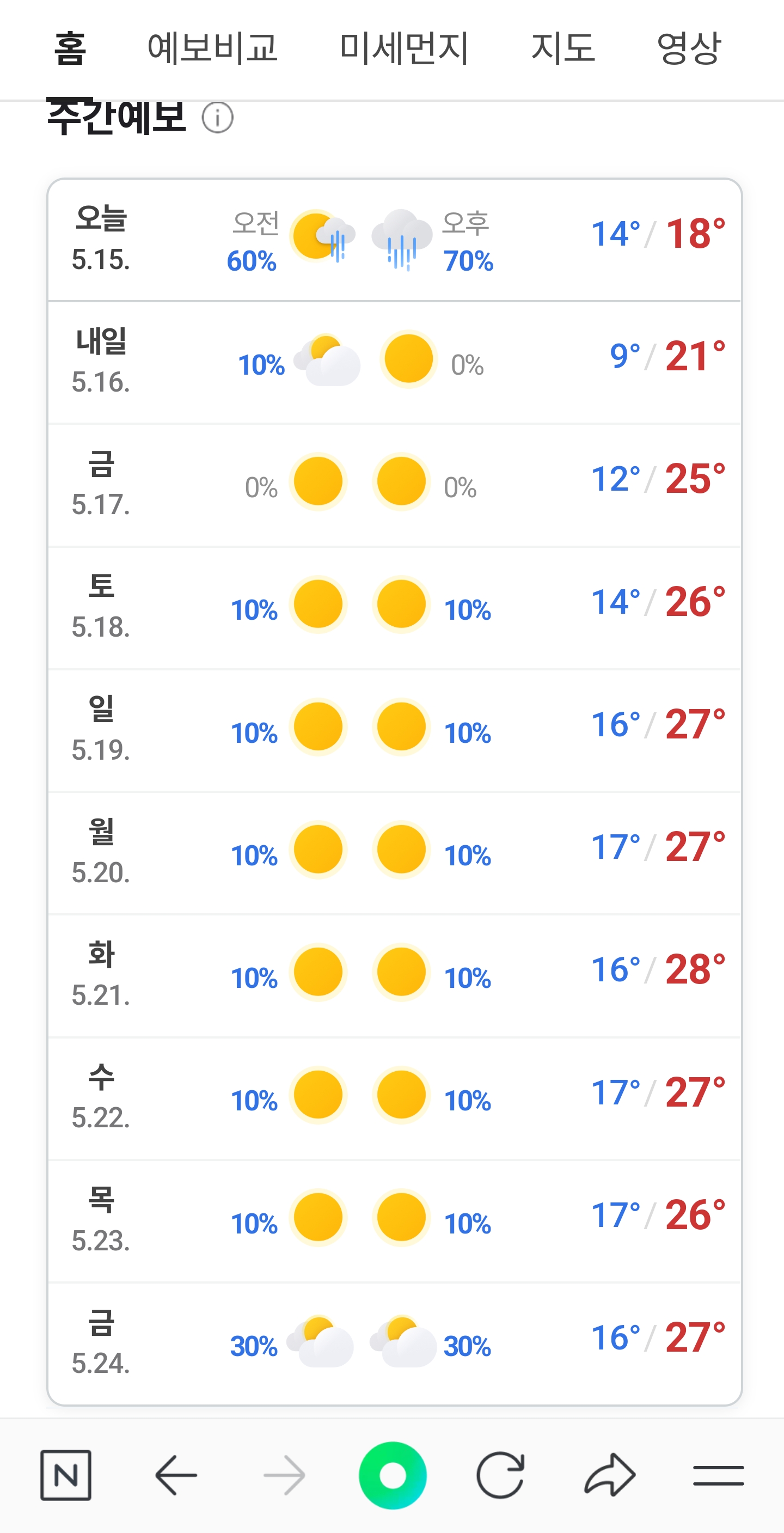Screen dimensions: 784x1533
Task: Open the 영상 tab
Action: point(689,48)
